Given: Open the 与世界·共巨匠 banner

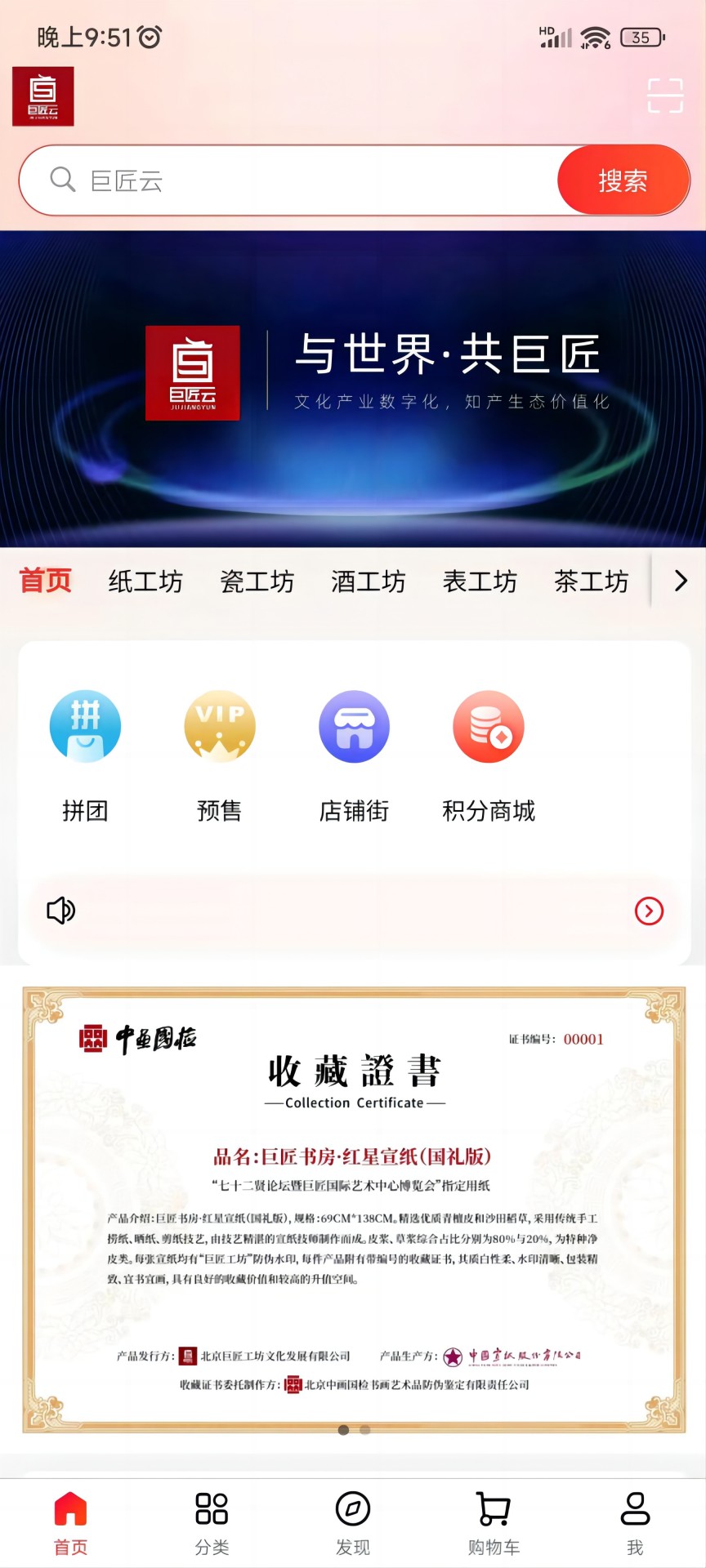Looking at the screenshot, I should point(353,388).
